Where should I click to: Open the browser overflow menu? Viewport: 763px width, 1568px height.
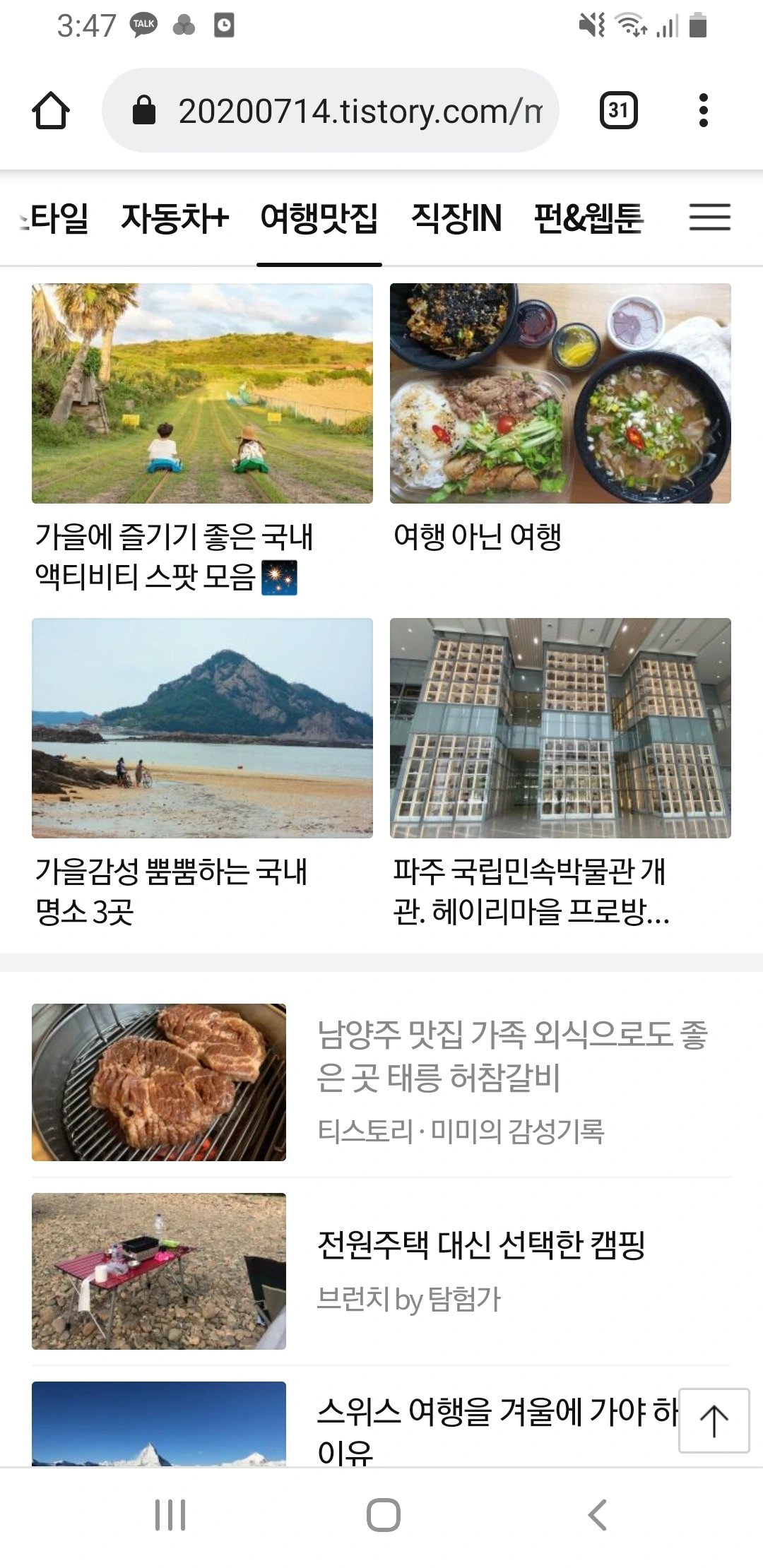coord(703,110)
